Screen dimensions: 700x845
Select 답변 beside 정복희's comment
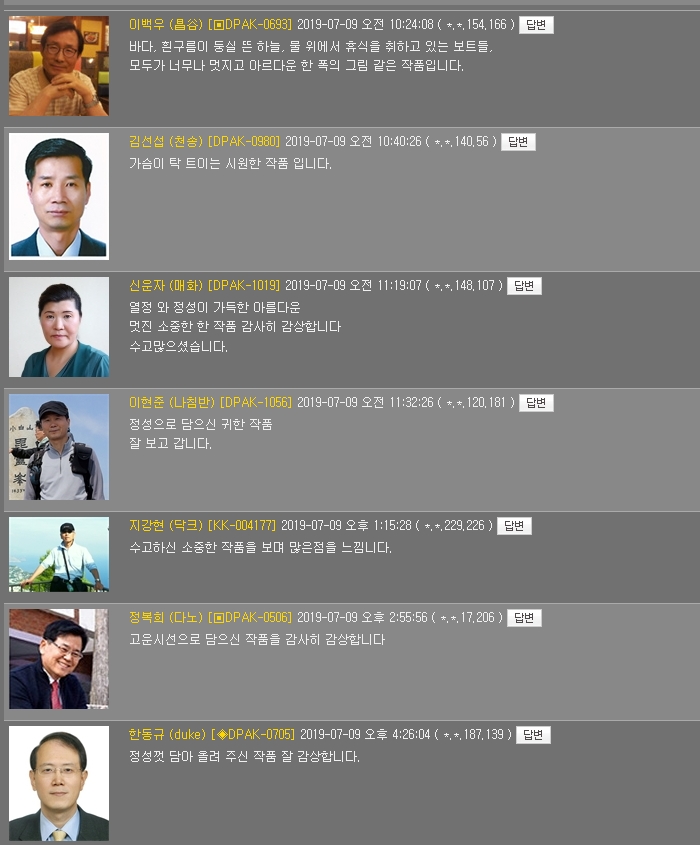click(x=524, y=618)
